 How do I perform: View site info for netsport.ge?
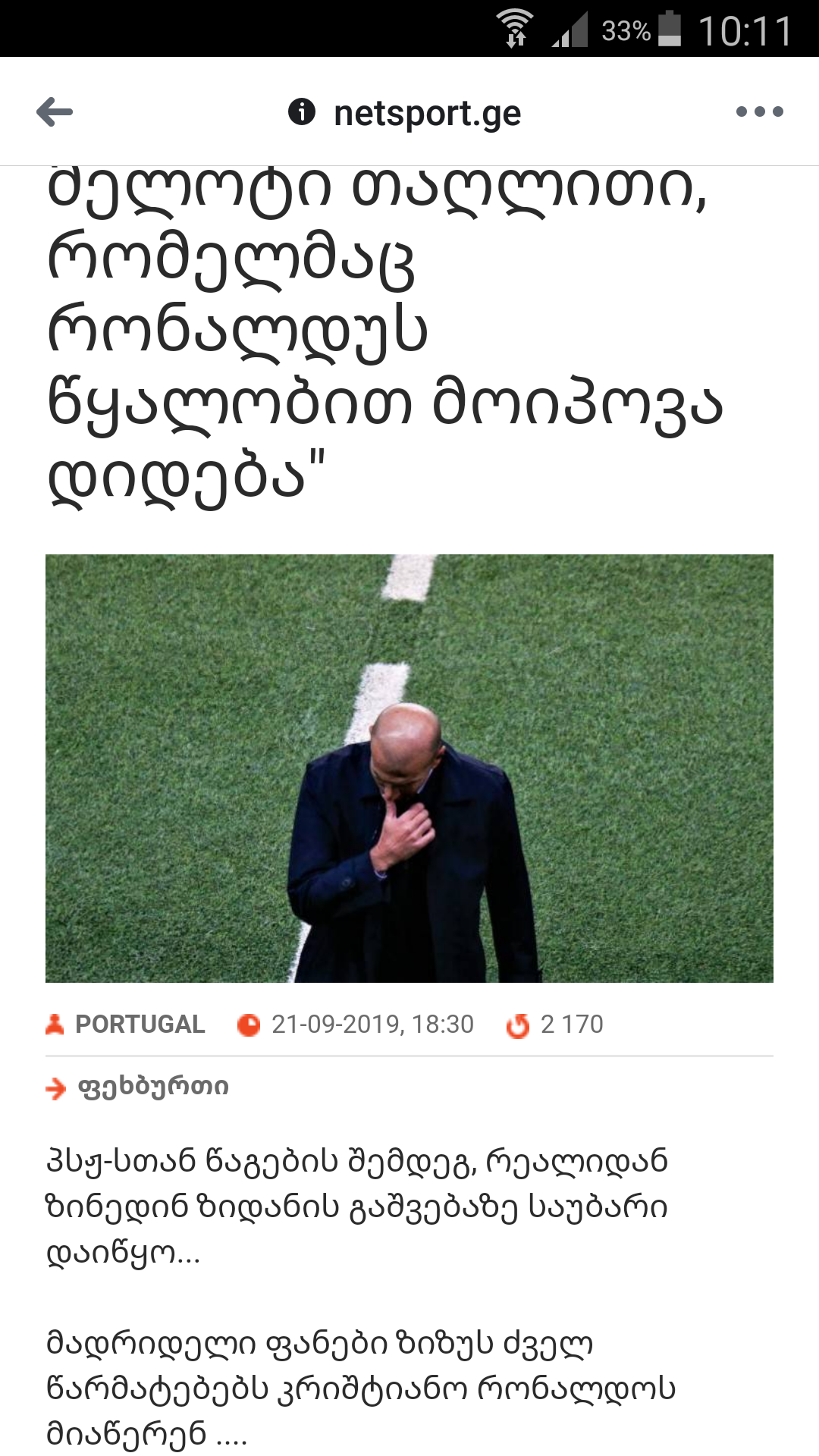coord(302,112)
